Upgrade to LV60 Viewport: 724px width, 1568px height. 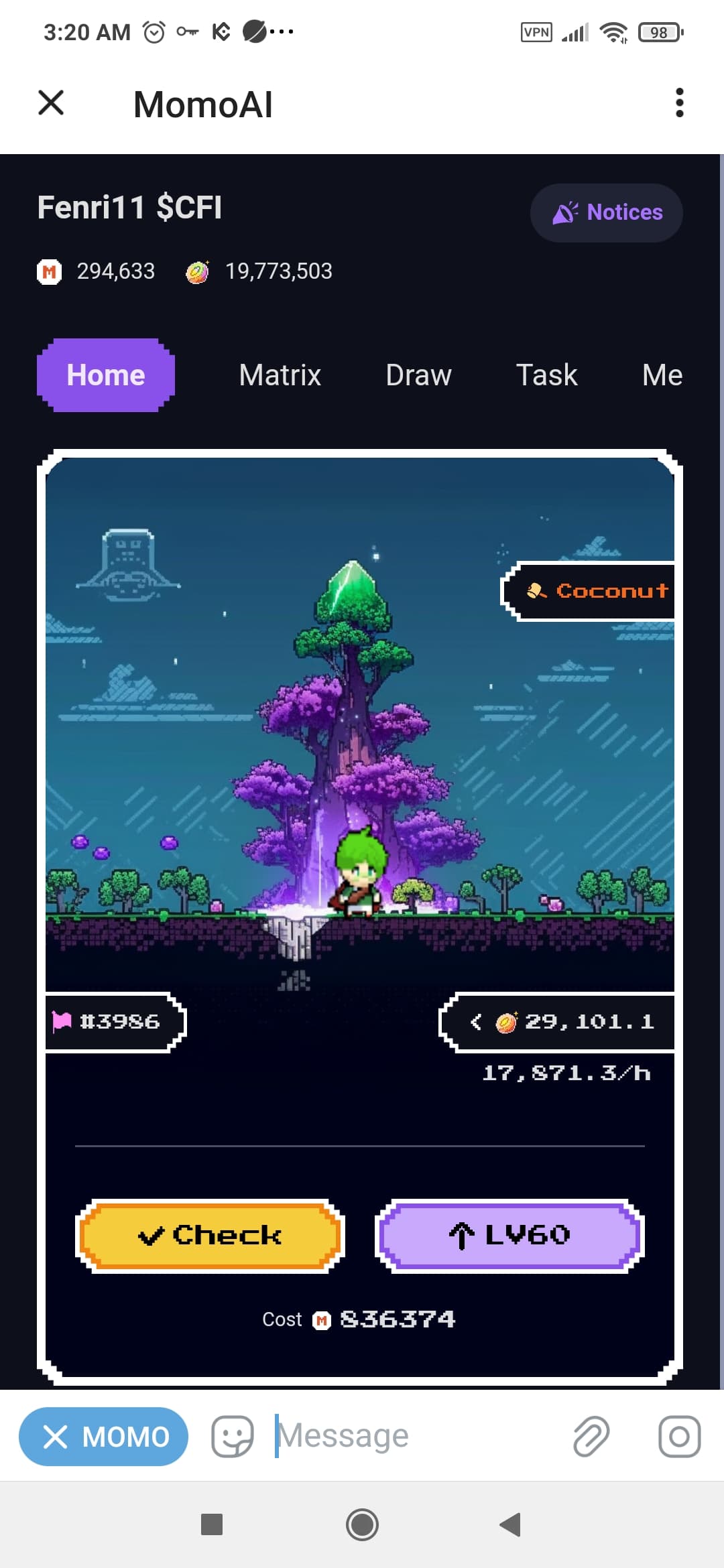click(509, 1236)
